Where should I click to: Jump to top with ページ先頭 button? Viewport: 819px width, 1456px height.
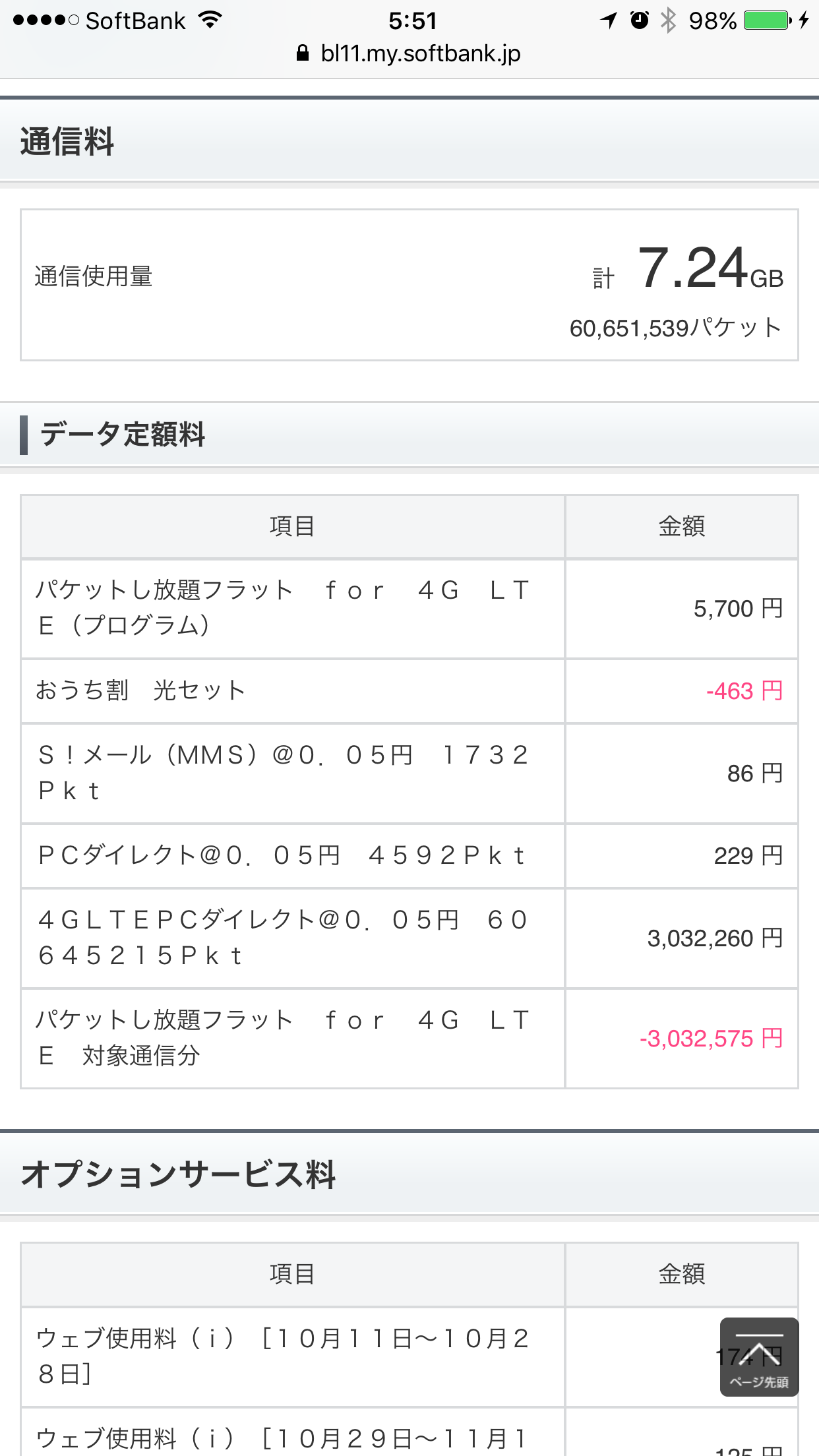759,1357
